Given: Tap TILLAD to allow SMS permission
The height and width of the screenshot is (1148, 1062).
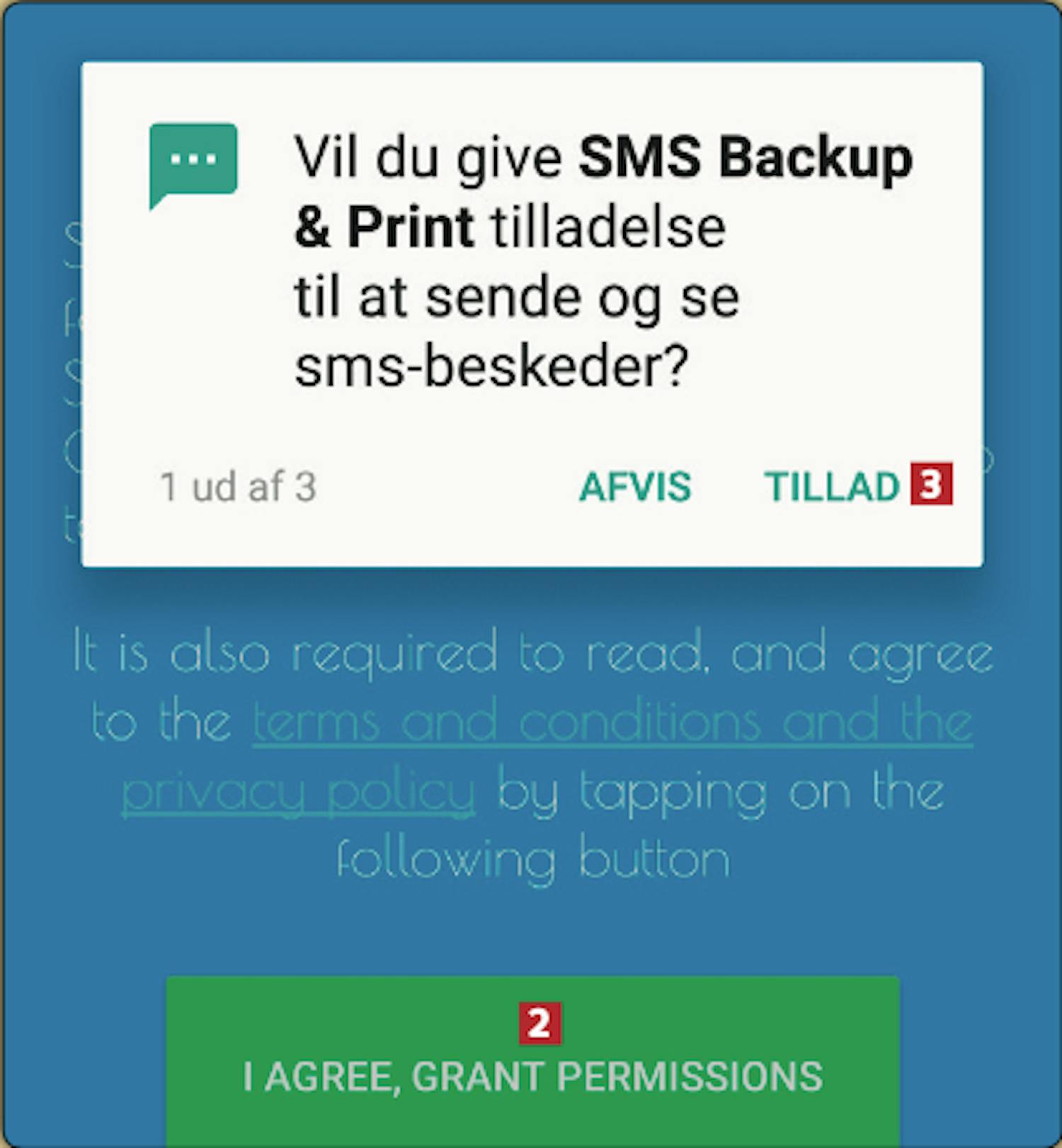Looking at the screenshot, I should [831, 487].
